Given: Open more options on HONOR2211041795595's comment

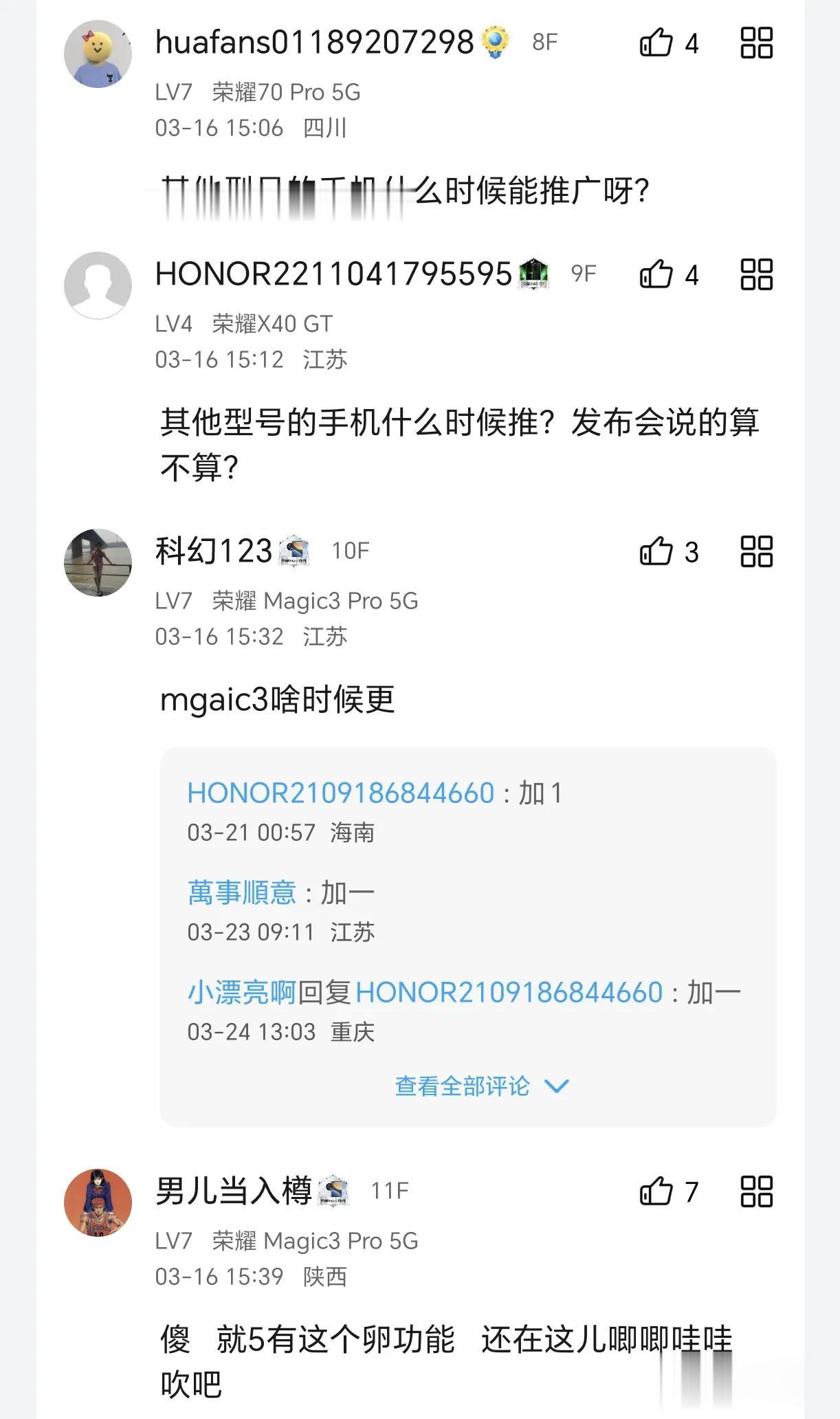Looking at the screenshot, I should click(x=756, y=275).
